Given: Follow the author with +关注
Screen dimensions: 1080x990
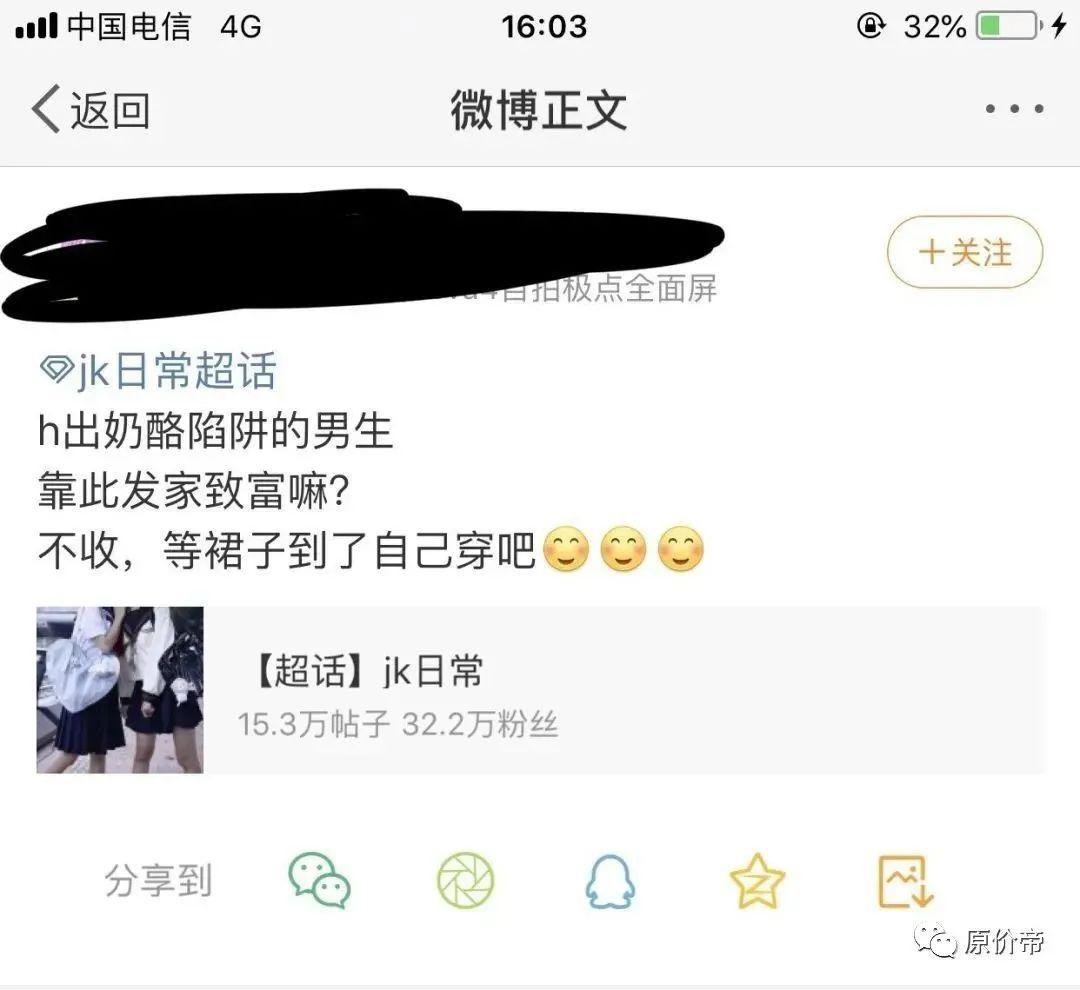Looking at the screenshot, I should [964, 253].
